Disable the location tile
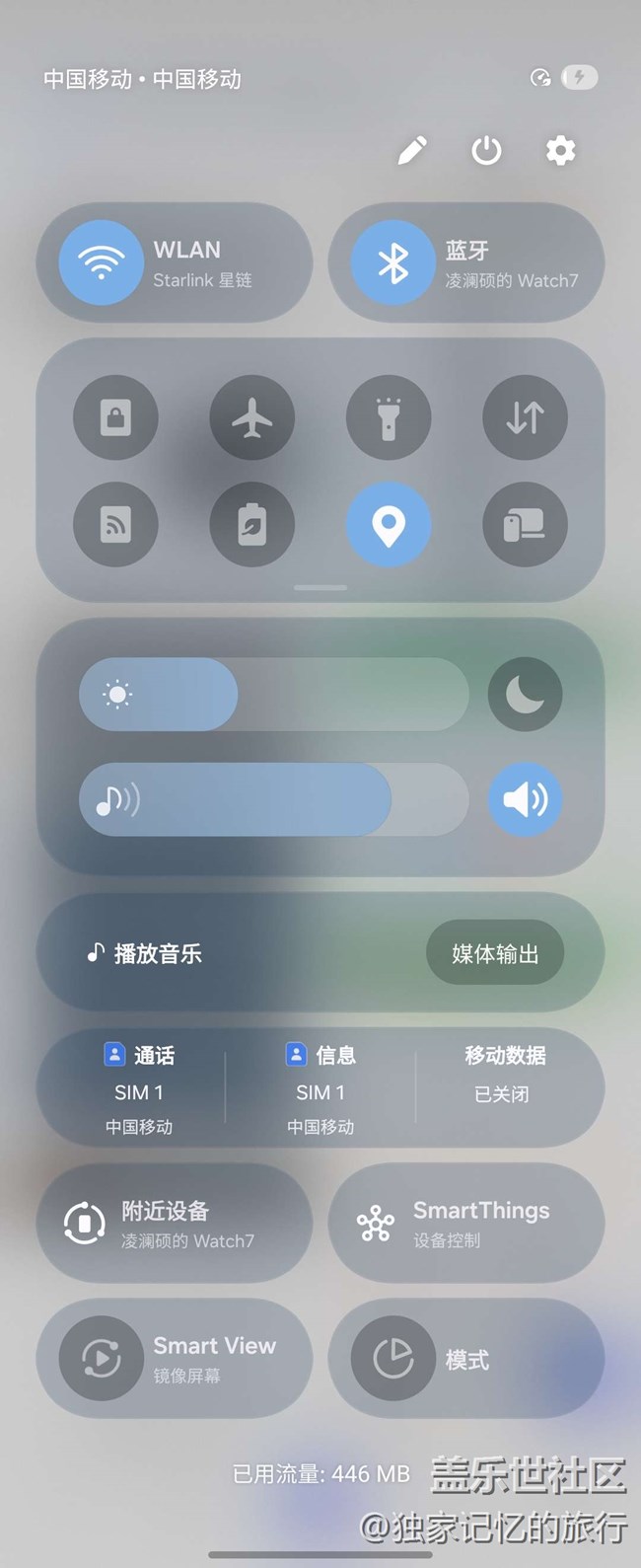641x1568 pixels. click(389, 524)
